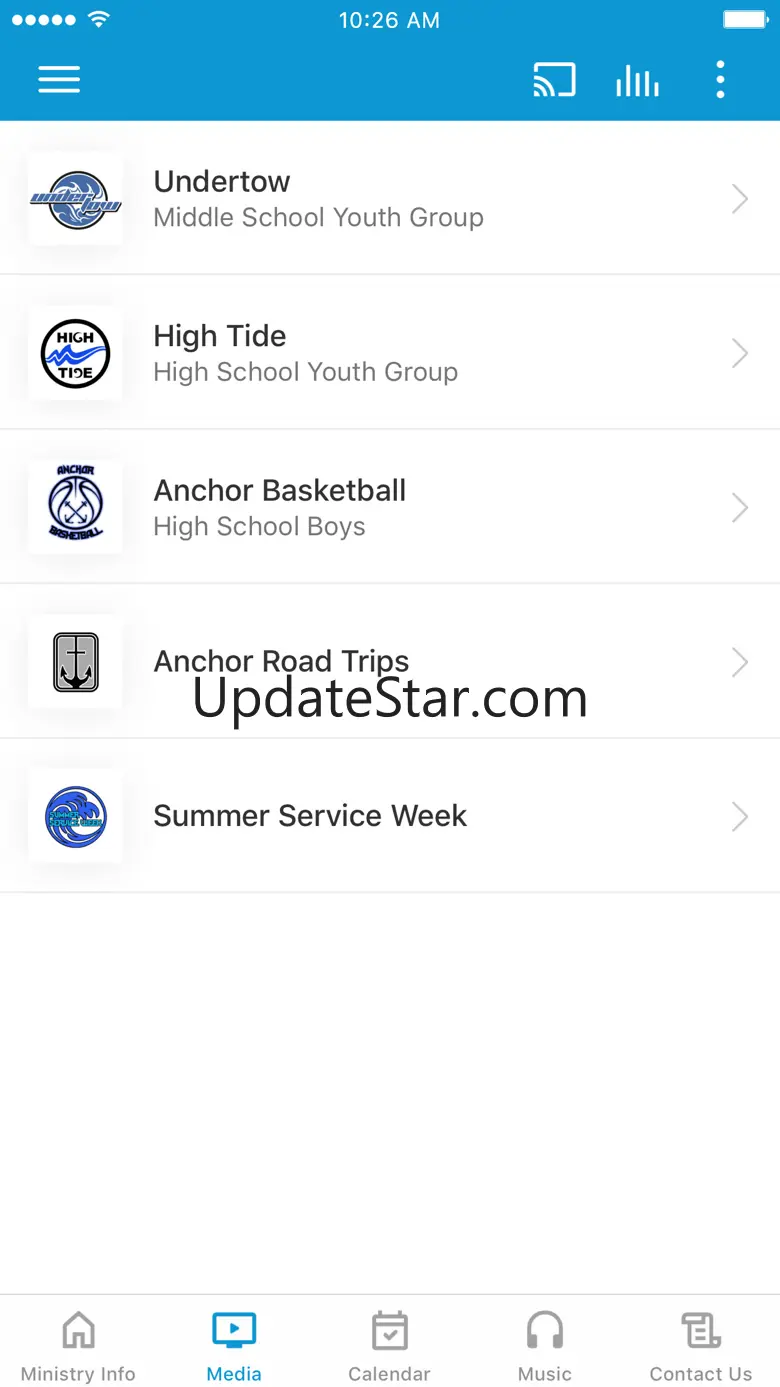Go to the Calendar tab
This screenshot has width=780, height=1387.
[390, 1345]
